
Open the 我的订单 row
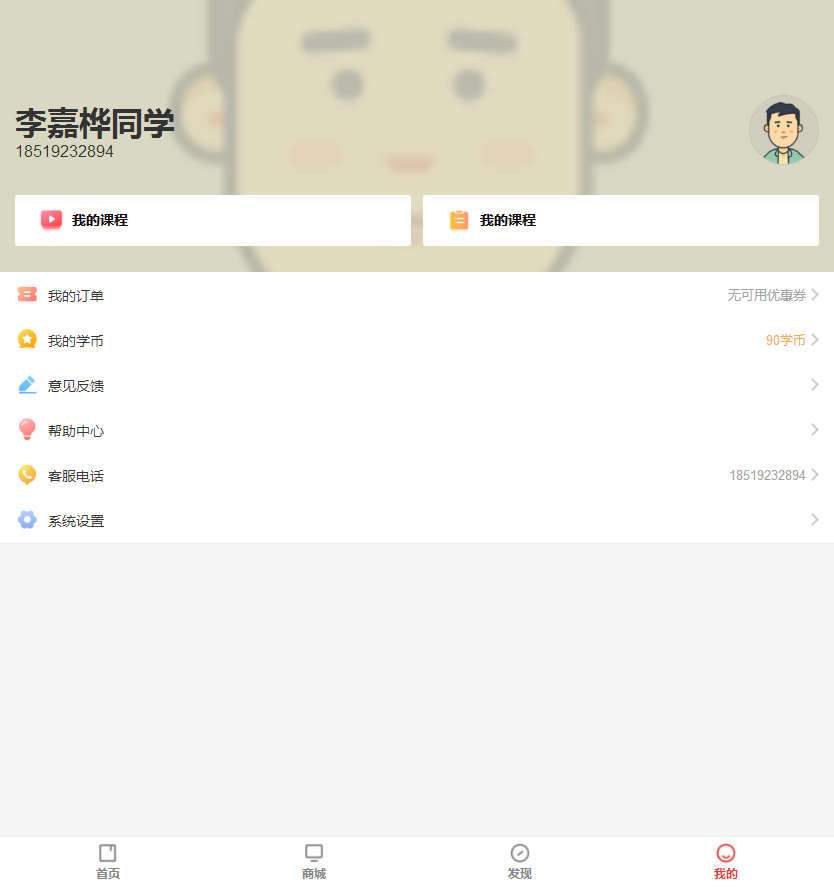point(416,295)
